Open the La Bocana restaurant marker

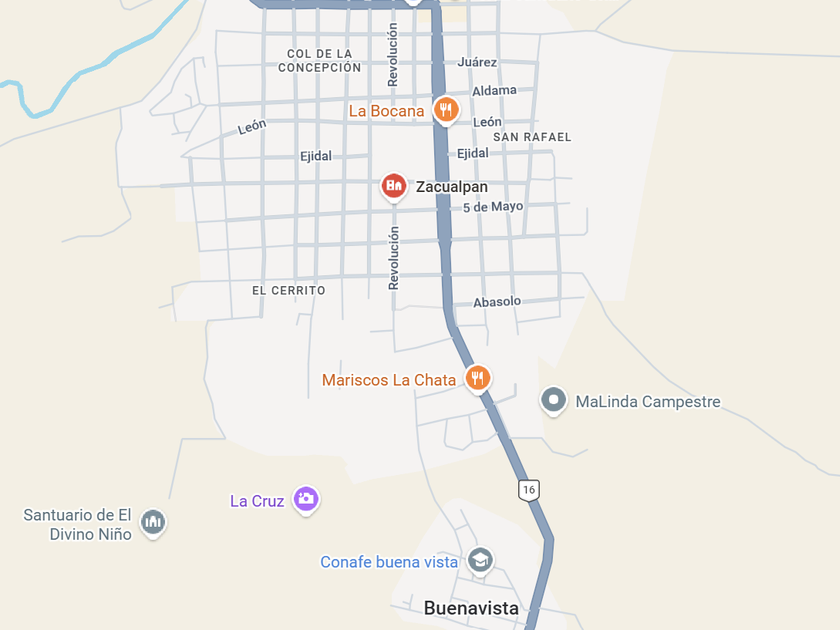click(446, 110)
